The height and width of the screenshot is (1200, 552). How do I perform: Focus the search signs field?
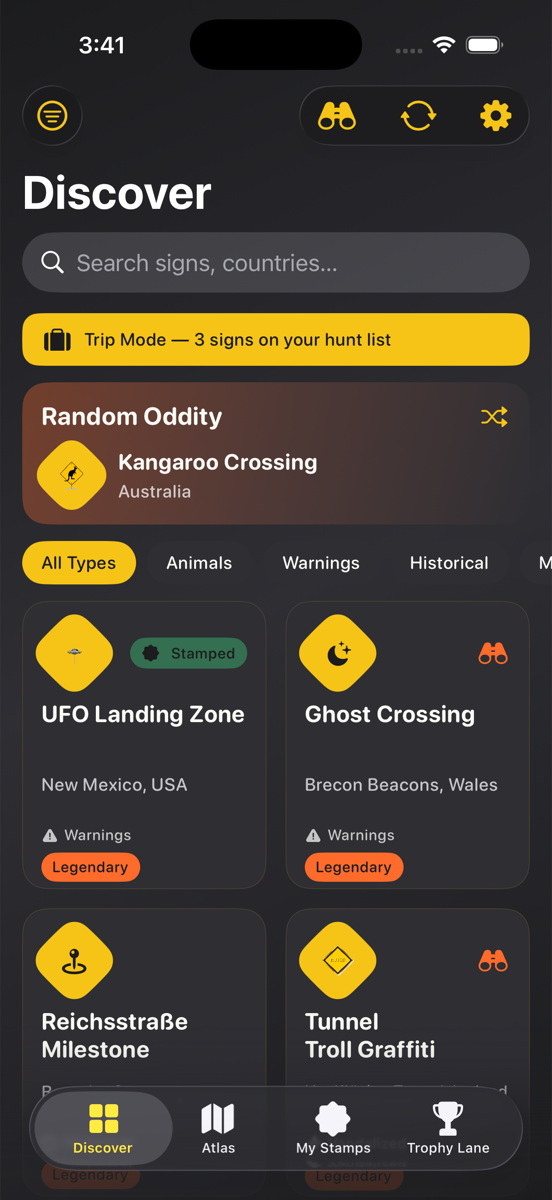[276, 263]
